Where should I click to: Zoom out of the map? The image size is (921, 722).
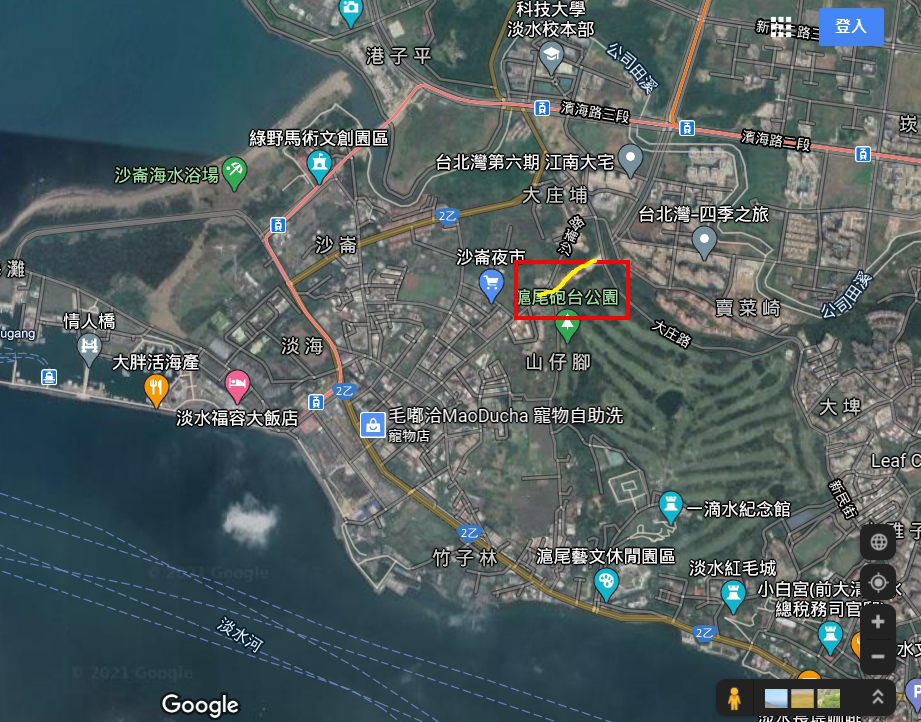tap(878, 657)
